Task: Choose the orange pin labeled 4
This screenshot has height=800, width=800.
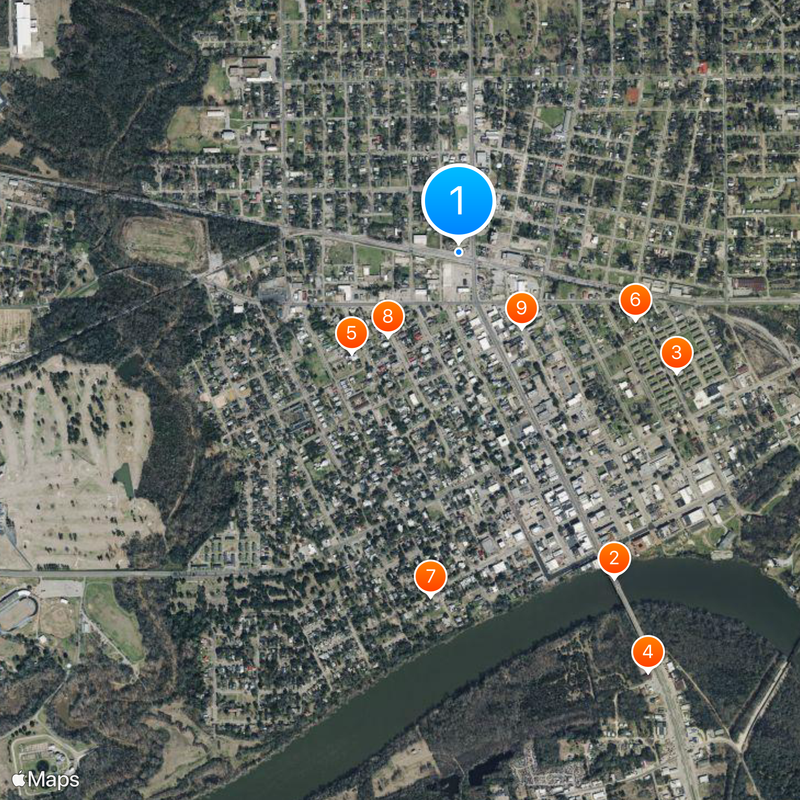Action: [648, 653]
